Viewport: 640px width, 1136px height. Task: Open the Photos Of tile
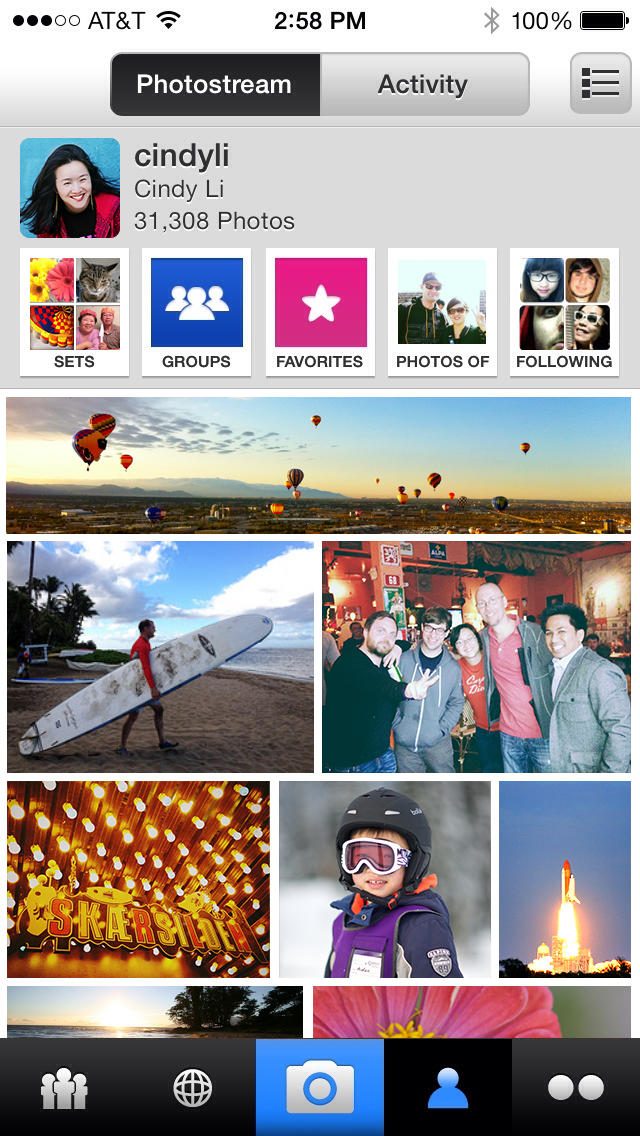(442, 312)
